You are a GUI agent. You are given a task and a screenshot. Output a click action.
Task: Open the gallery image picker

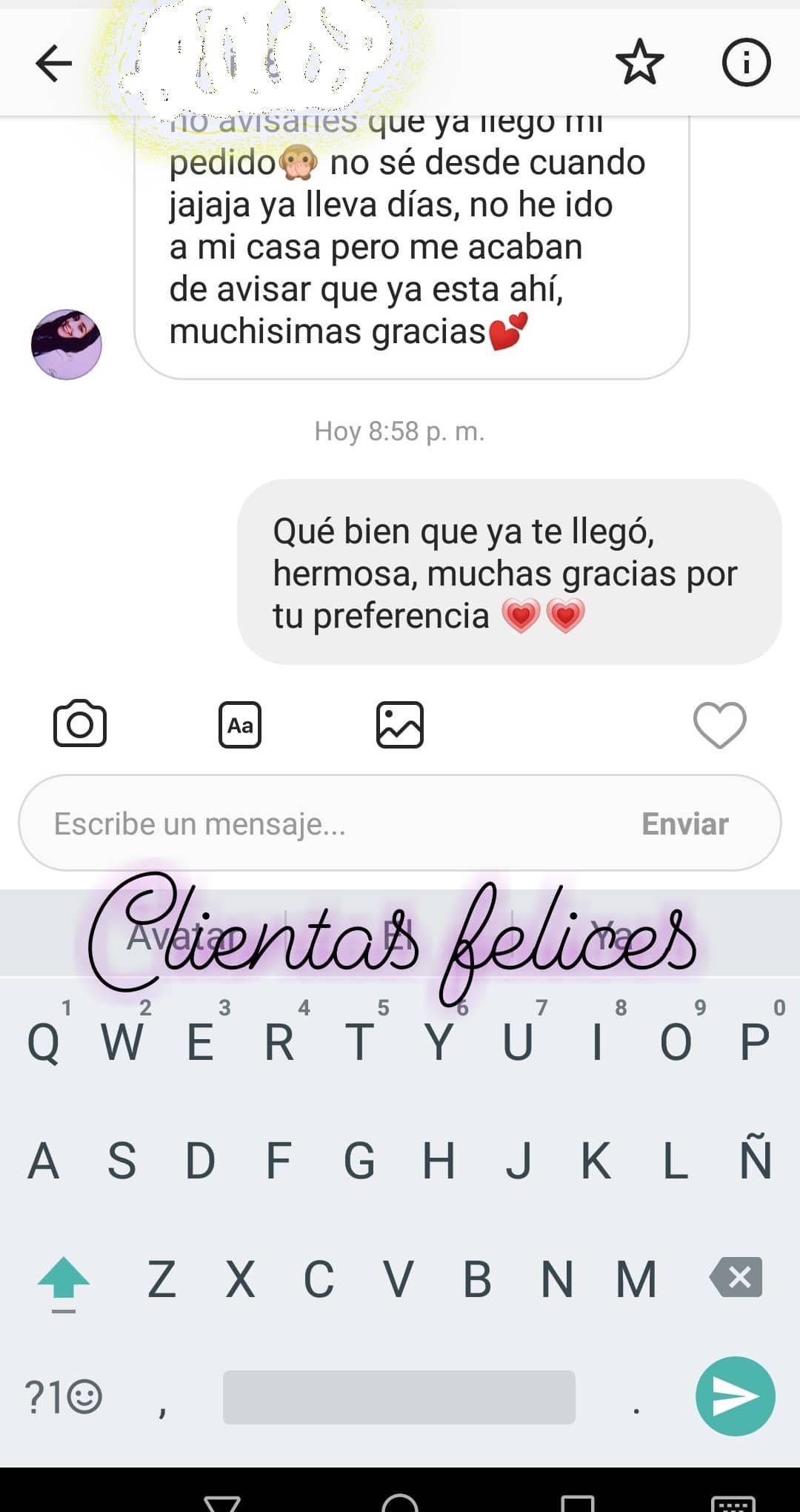[x=400, y=725]
